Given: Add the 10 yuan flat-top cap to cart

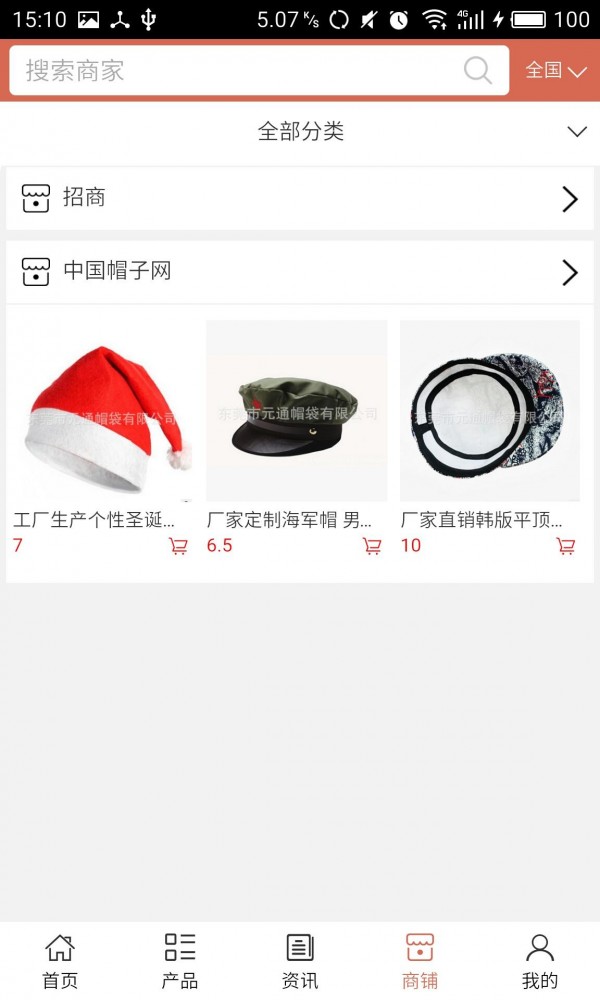Looking at the screenshot, I should pyautogui.click(x=566, y=546).
